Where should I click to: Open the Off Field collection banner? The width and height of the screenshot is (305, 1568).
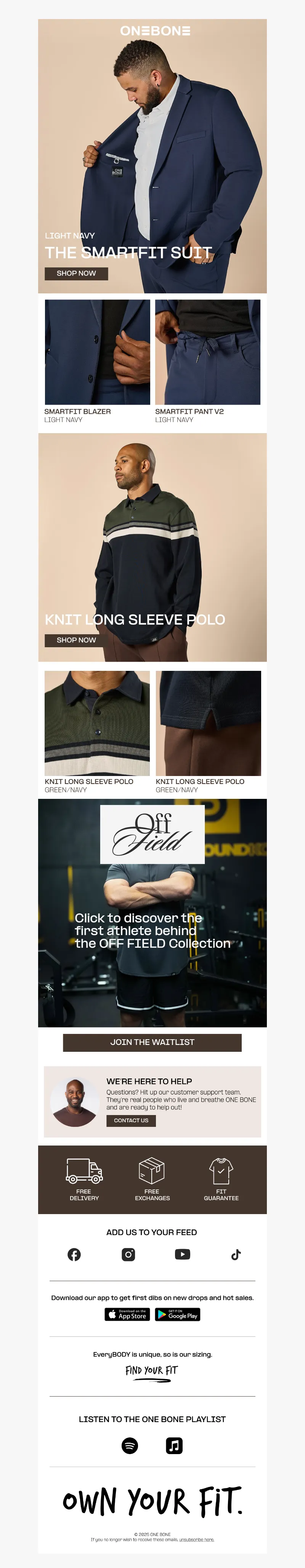point(152,913)
